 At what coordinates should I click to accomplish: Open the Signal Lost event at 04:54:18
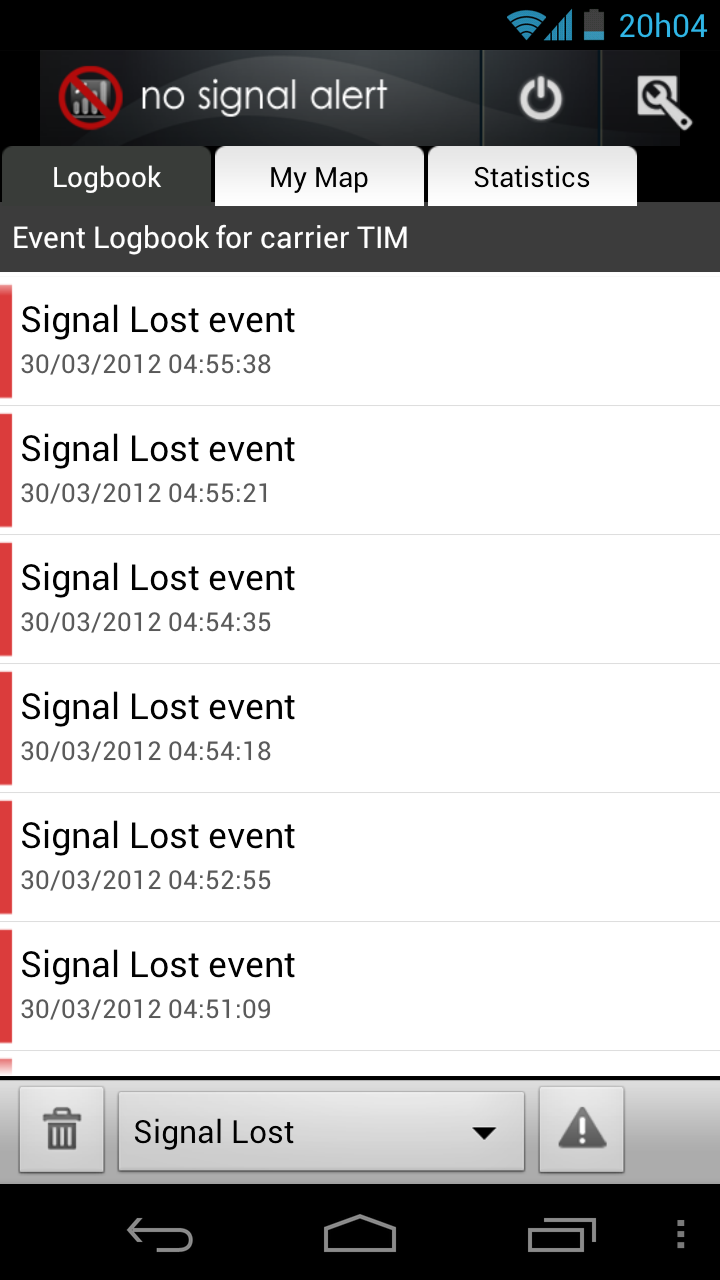click(360, 728)
